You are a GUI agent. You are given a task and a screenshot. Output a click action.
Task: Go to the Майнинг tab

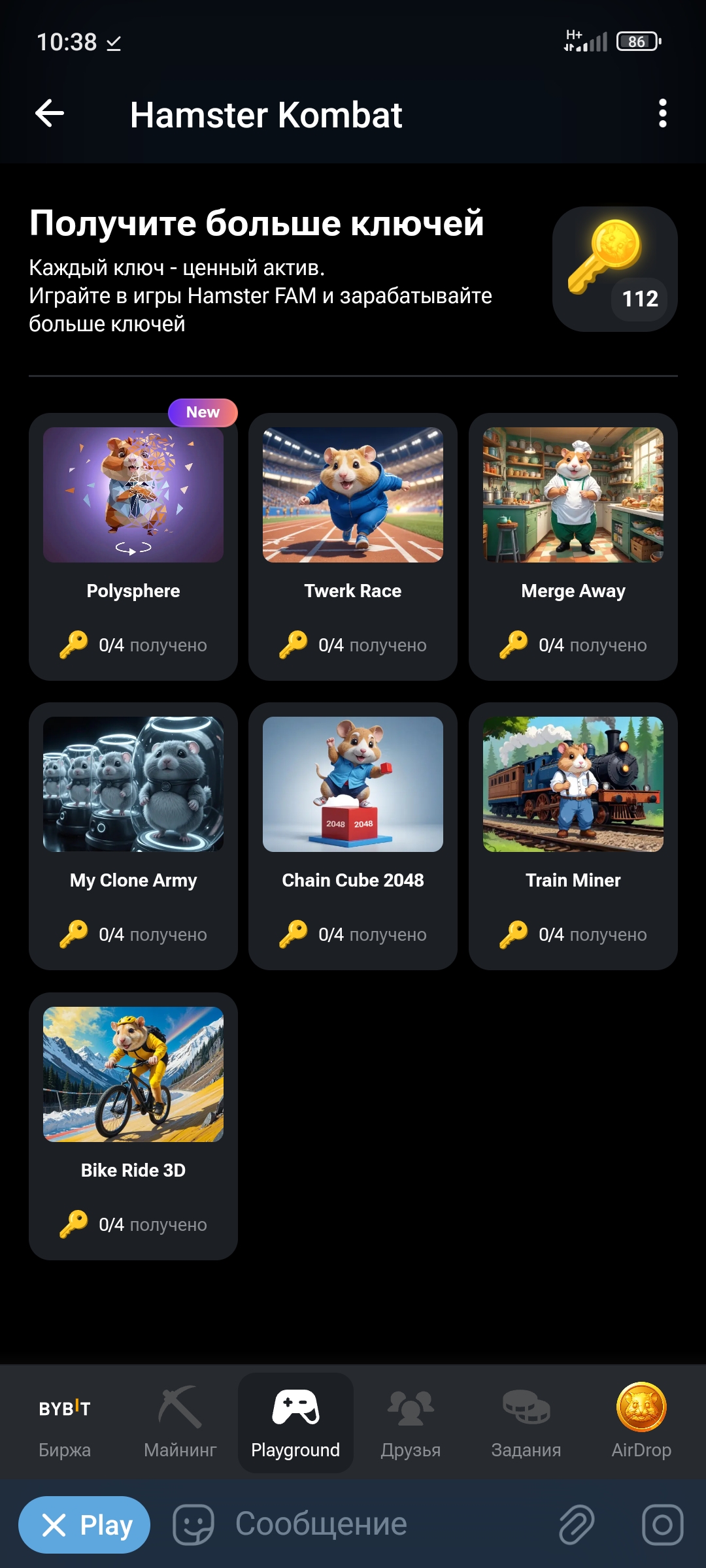(180, 1423)
